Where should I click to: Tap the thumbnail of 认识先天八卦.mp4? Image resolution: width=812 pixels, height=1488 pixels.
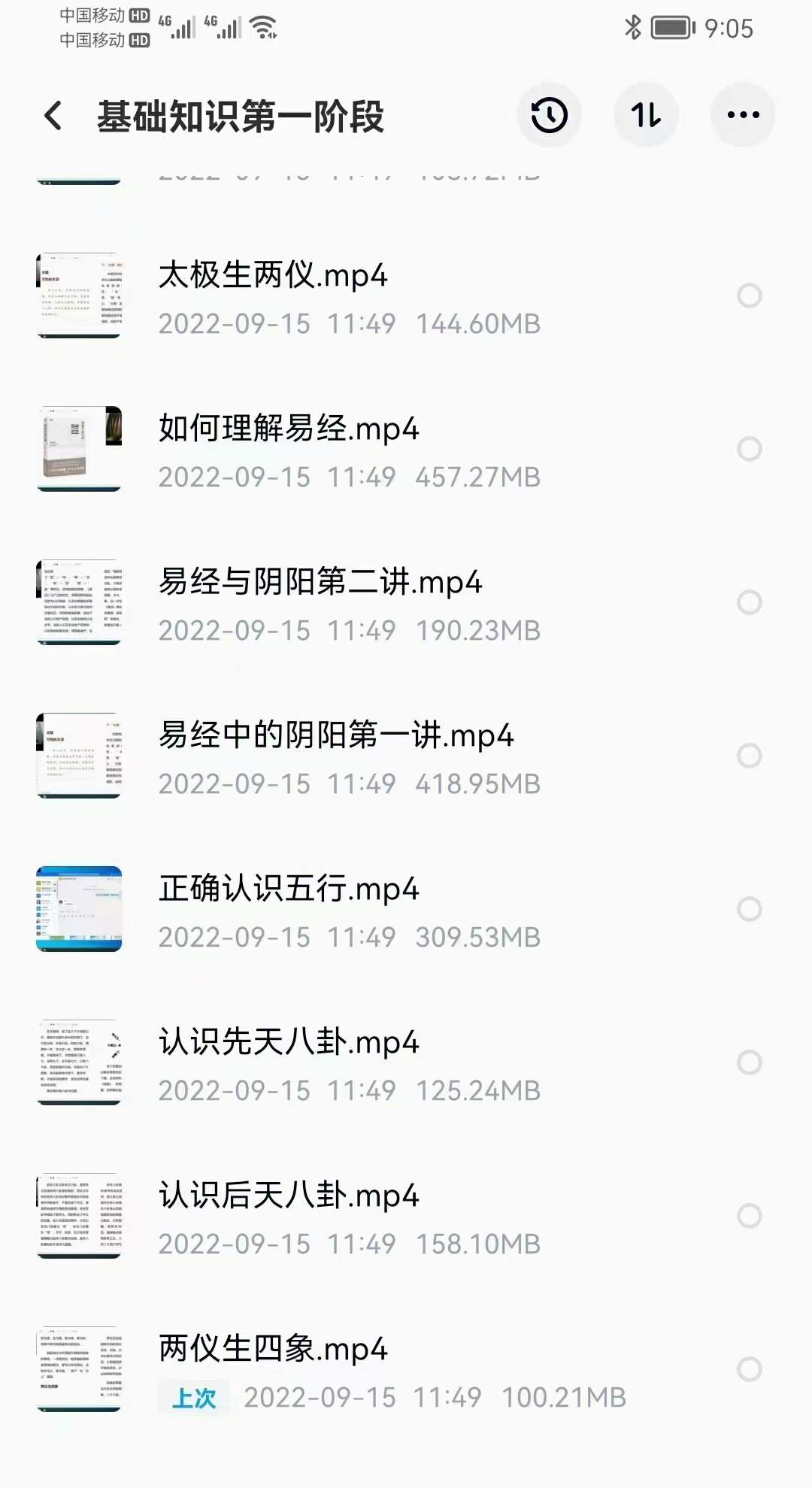[x=78, y=1061]
